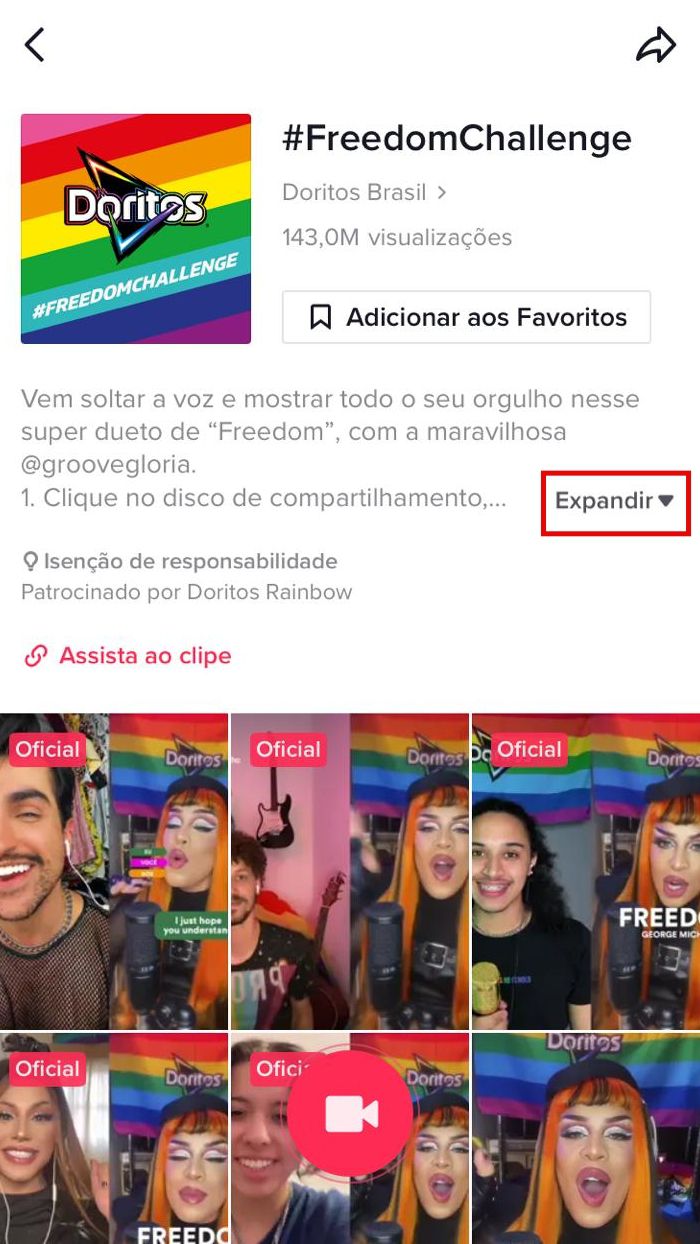
Task: Open the Doritos Brasil profile
Action: click(x=363, y=192)
